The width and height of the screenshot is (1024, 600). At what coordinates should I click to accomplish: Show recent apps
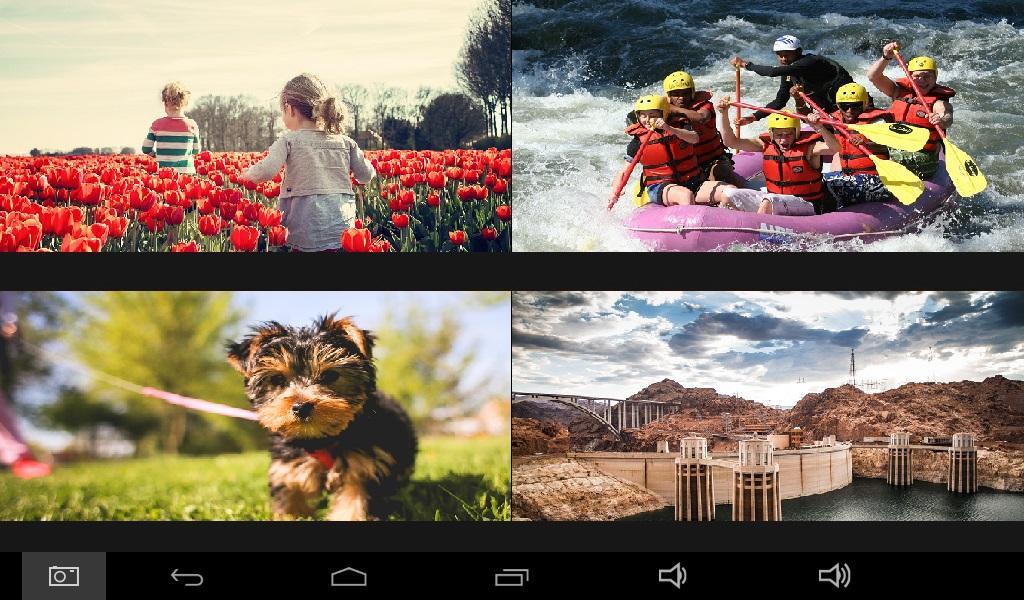511,576
